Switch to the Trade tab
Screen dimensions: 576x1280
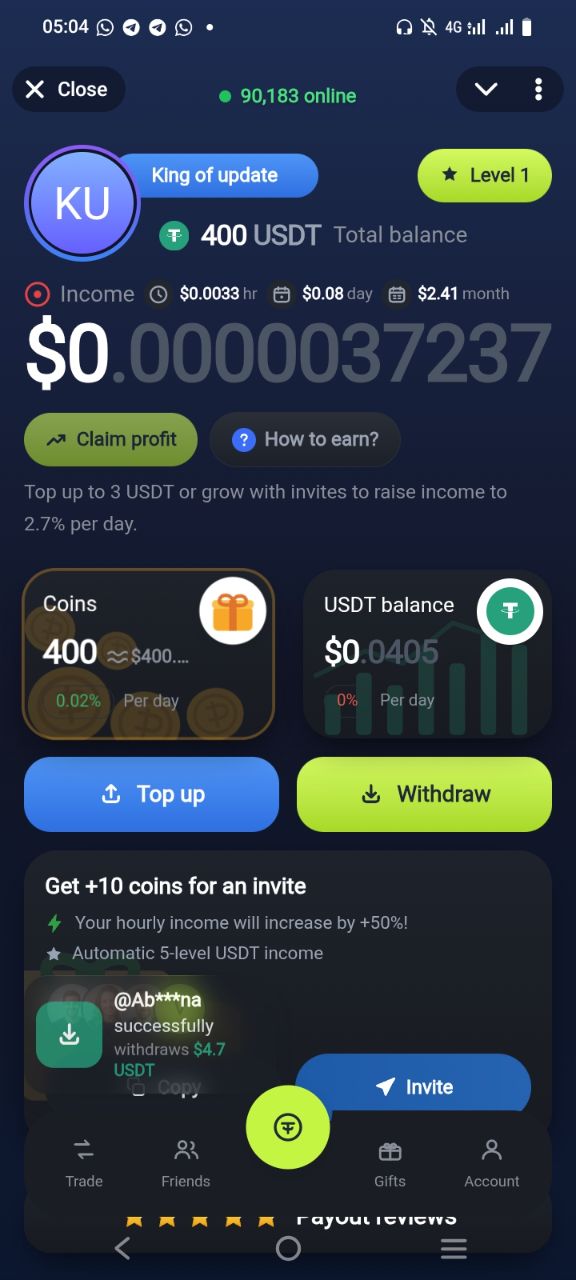(84, 1164)
